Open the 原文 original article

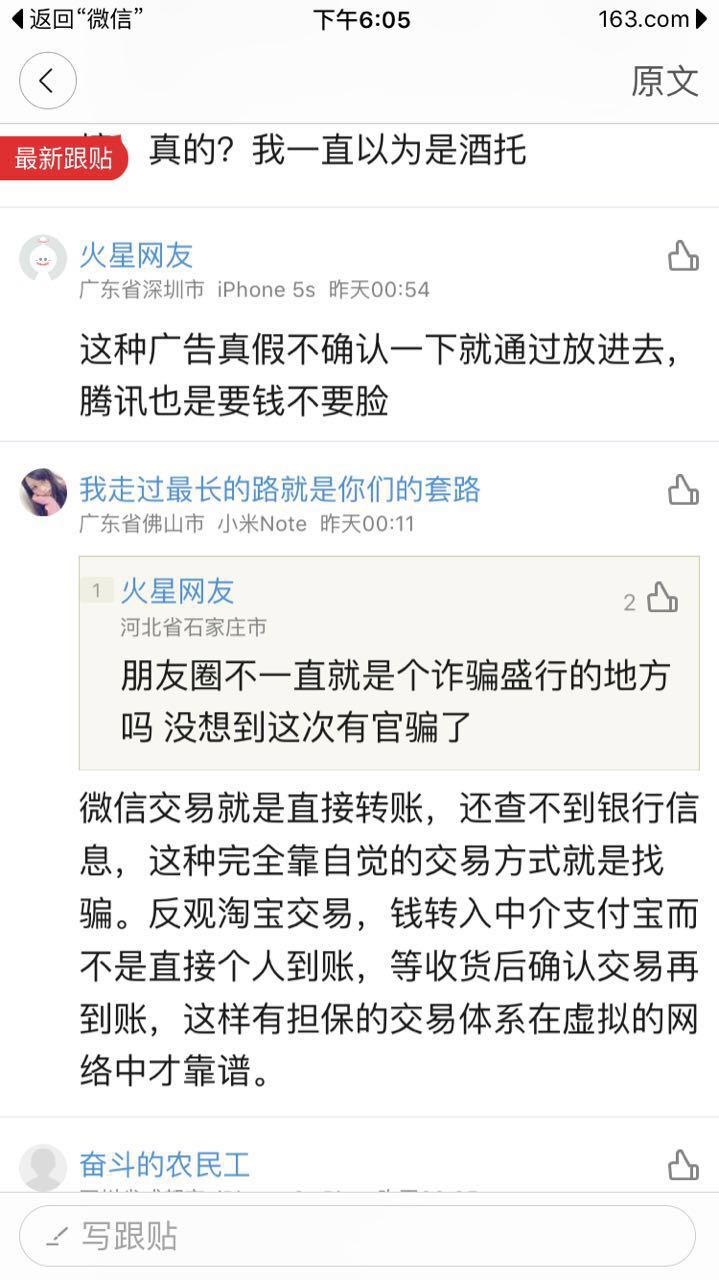[664, 81]
